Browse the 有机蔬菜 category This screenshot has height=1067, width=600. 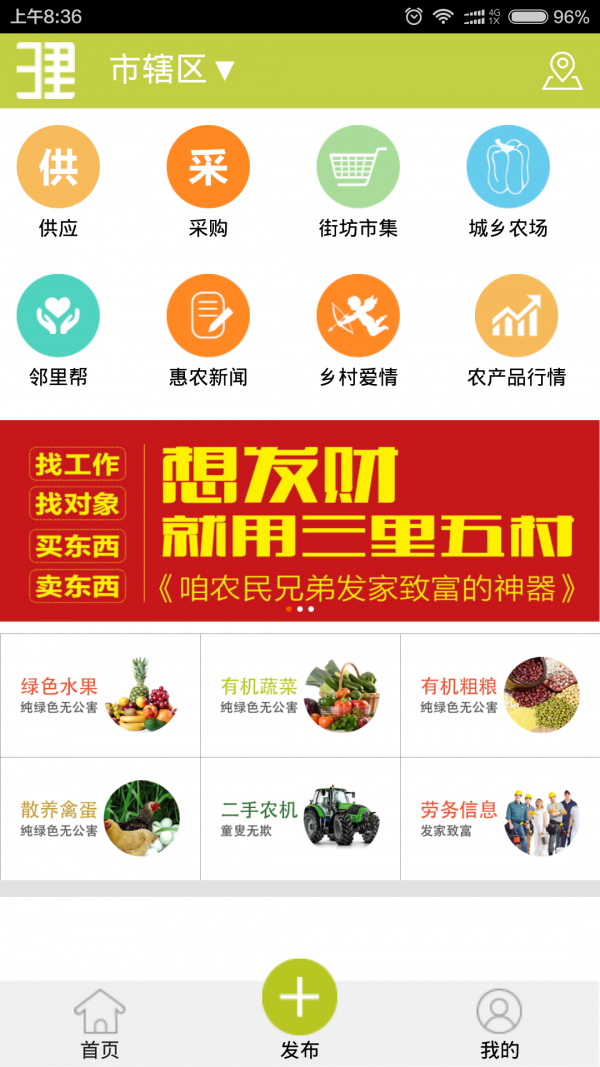(300, 695)
